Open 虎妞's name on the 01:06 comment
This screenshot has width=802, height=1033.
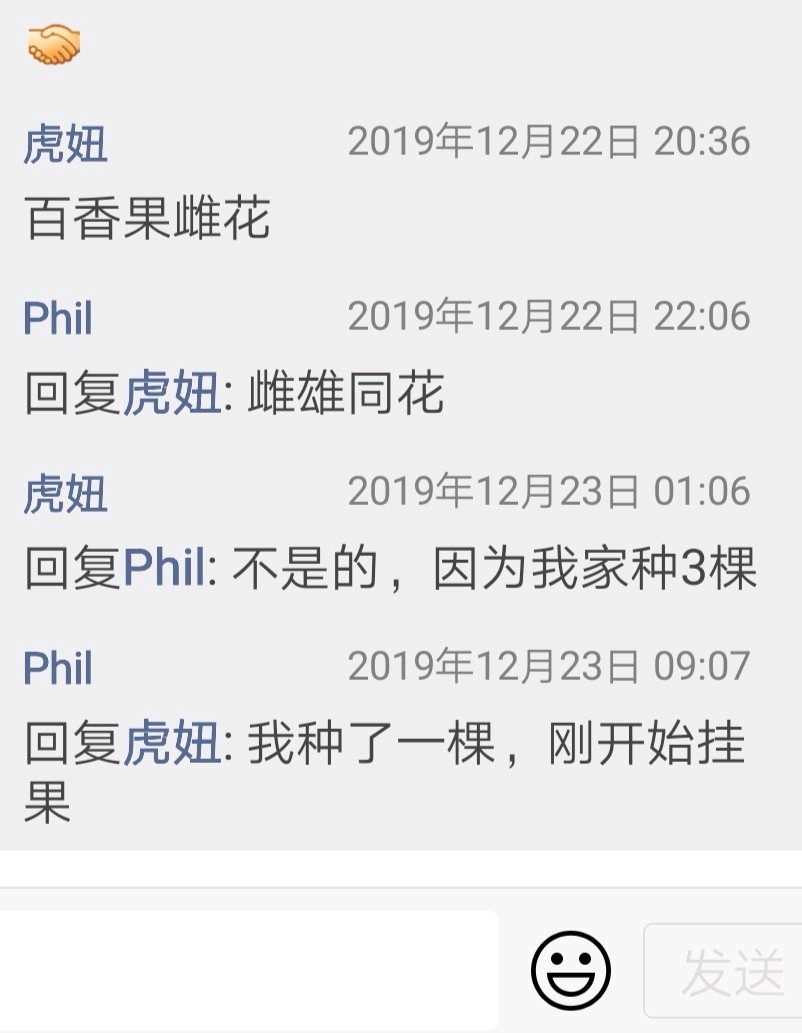(x=65, y=494)
